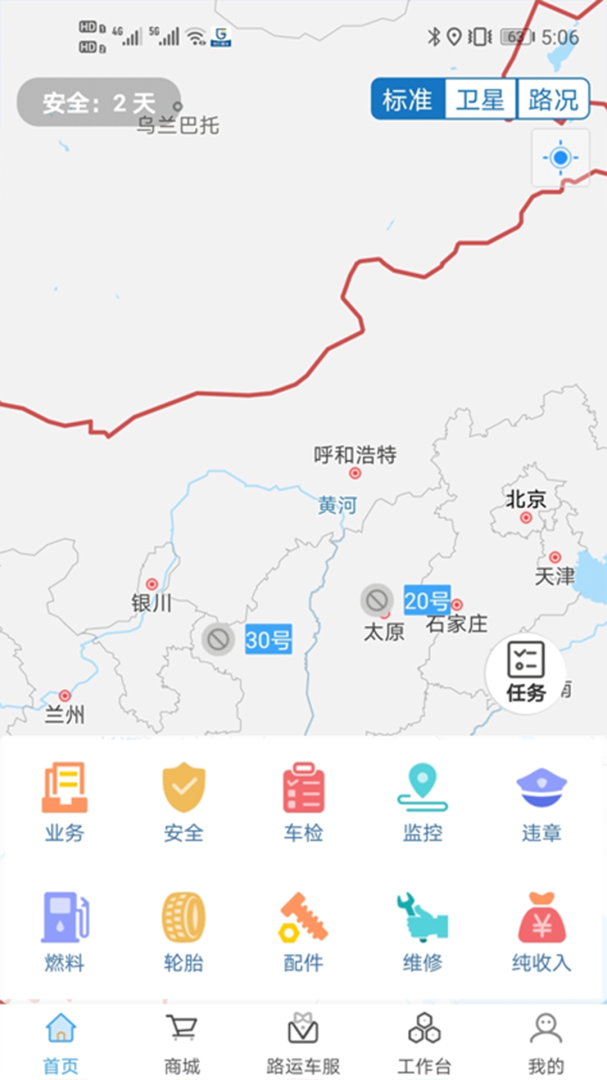Open 维修 repair section
This screenshot has width=607, height=1080.
pos(422,931)
